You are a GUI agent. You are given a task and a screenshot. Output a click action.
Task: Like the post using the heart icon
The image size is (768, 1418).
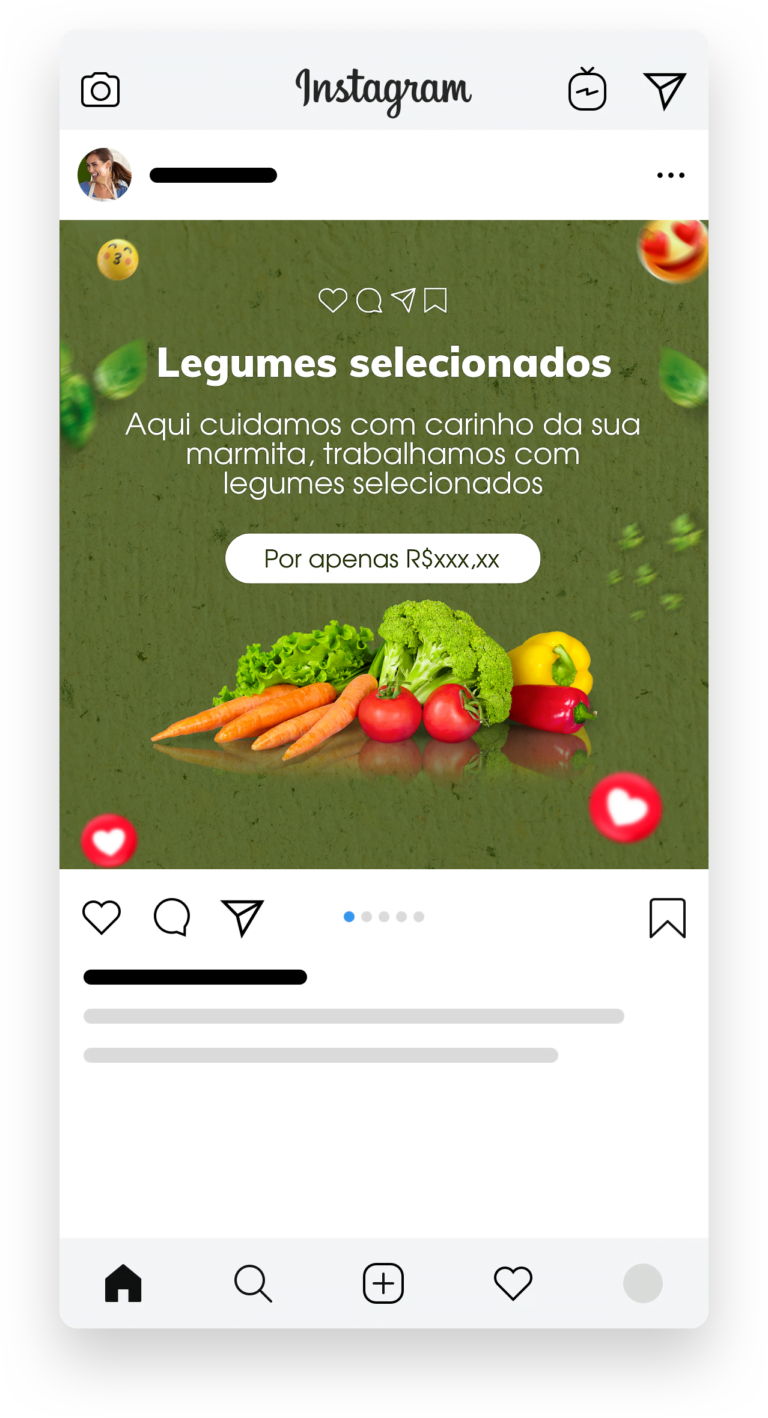coord(101,916)
